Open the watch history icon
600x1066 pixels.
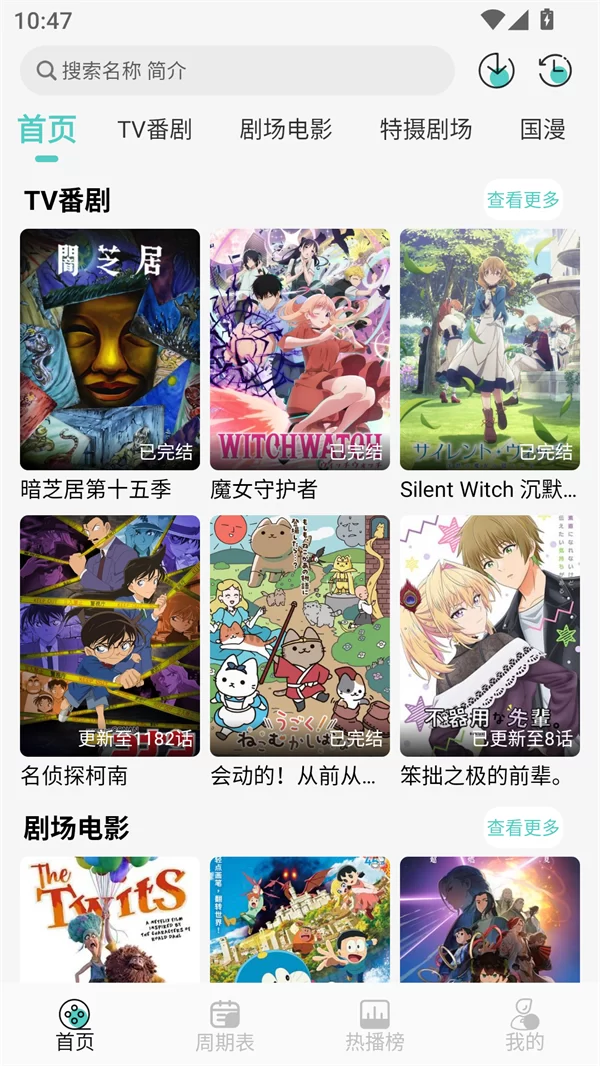(555, 70)
